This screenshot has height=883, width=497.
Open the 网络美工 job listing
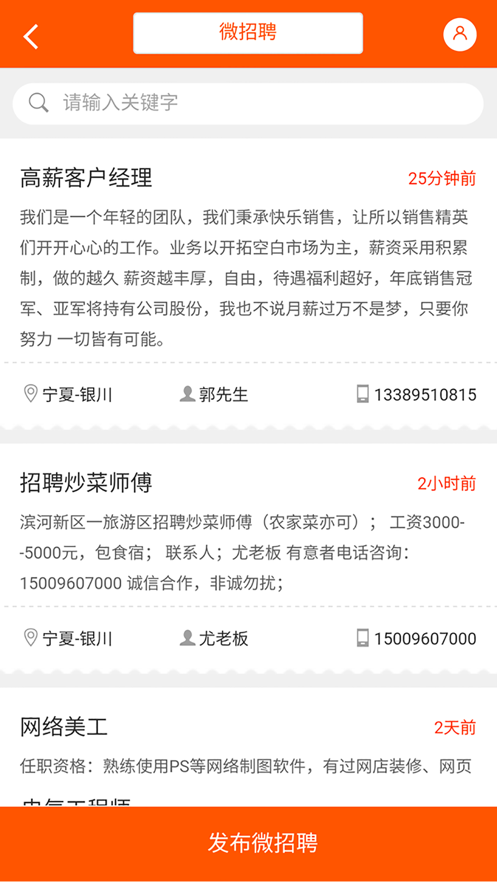(64, 727)
